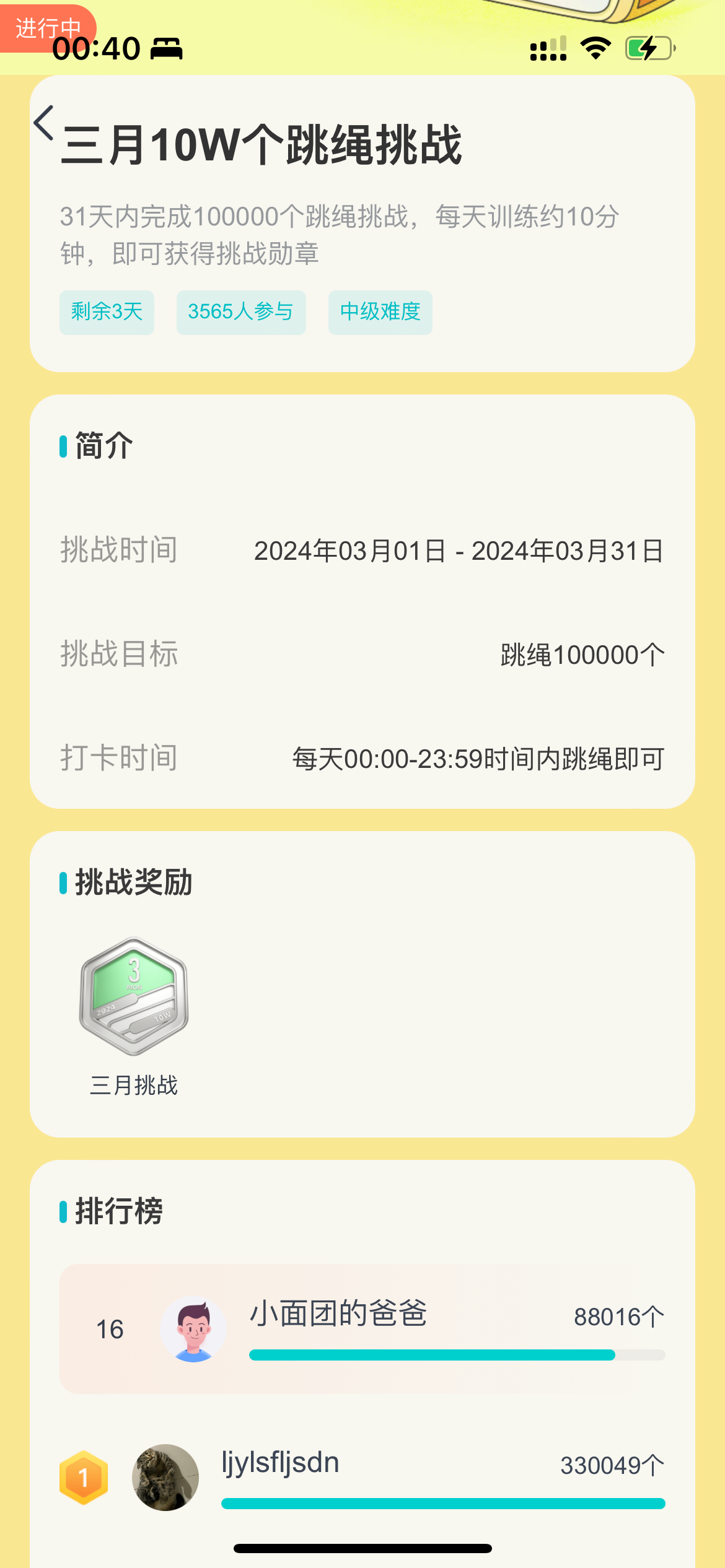The height and width of the screenshot is (1568, 725).
Task: View ljylsfljsdn's ranking entry
Action: point(362,1478)
